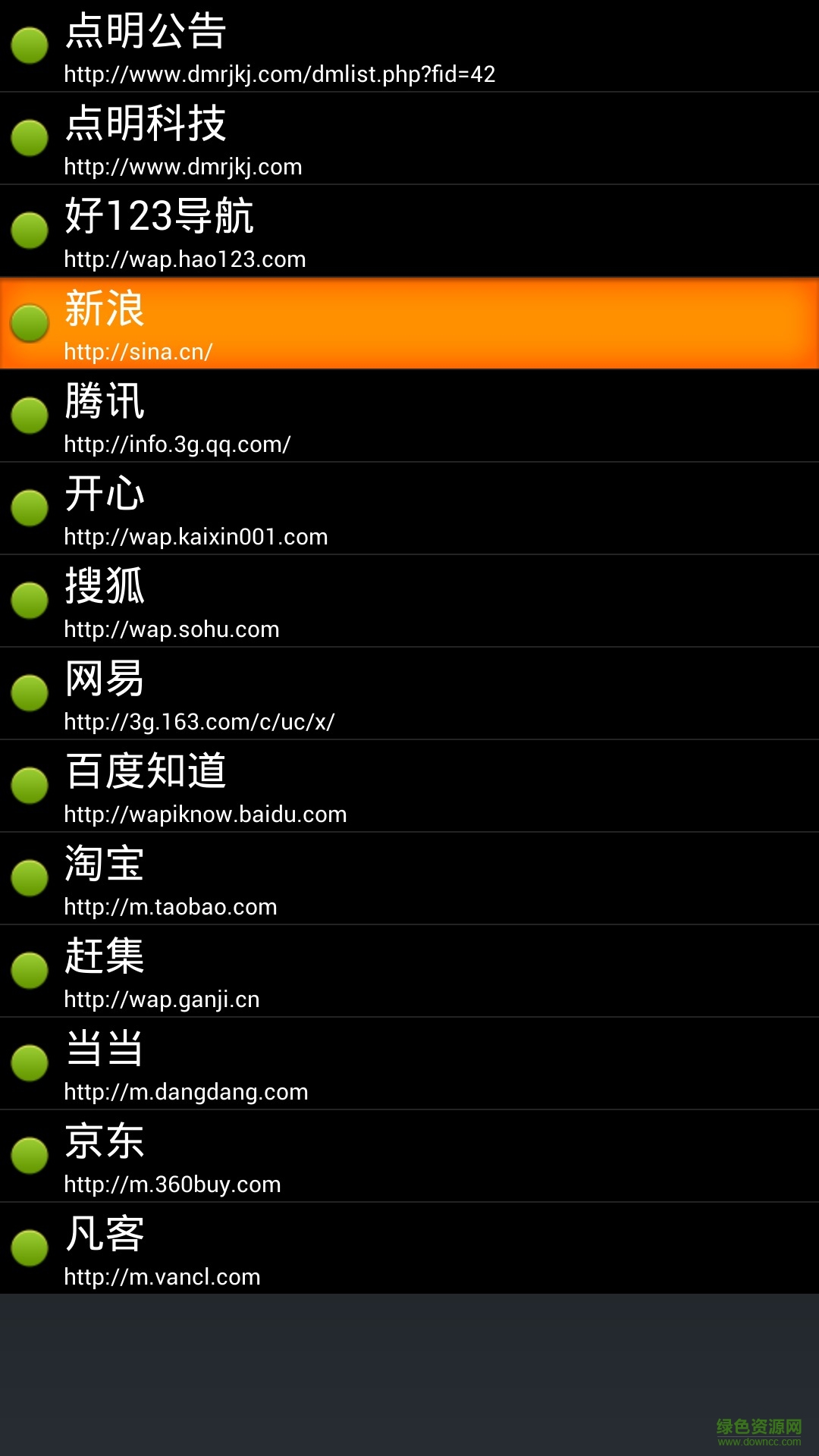This screenshot has width=819, height=1456.
Task: Open the 点明科技 bookmark
Action: (x=409, y=140)
